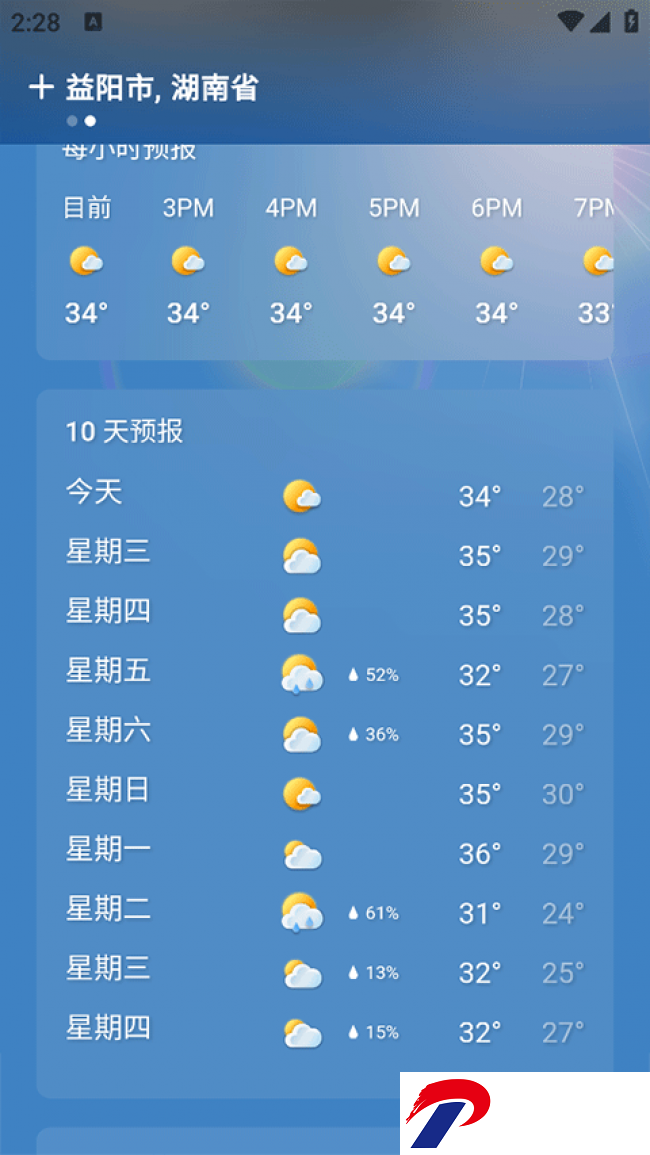Select the 星期六 forecast with 36% rain
The image size is (650, 1155).
(x=325, y=734)
